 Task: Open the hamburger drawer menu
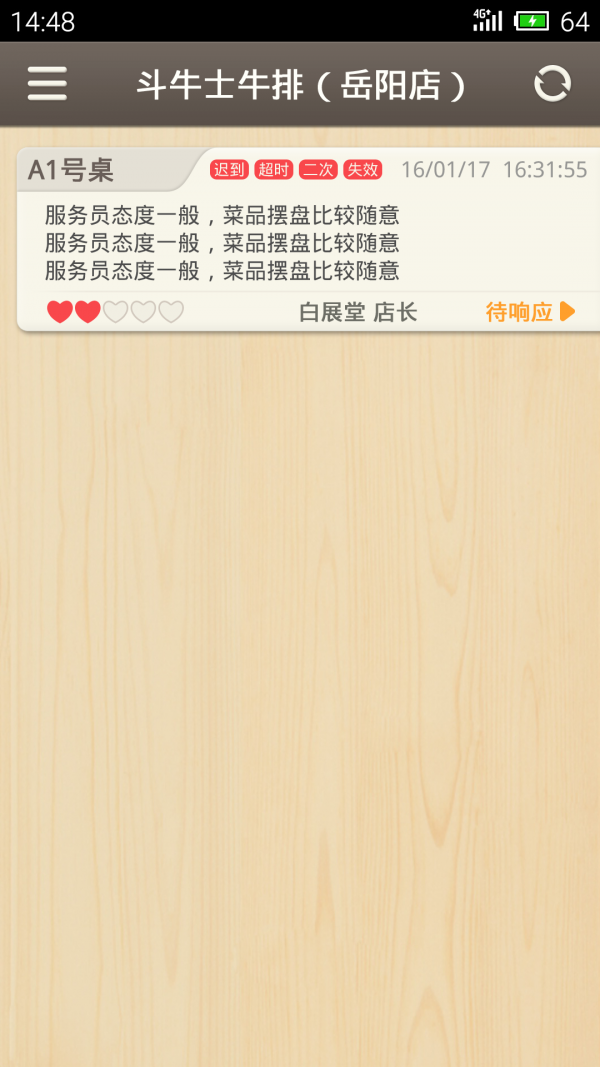point(47,84)
